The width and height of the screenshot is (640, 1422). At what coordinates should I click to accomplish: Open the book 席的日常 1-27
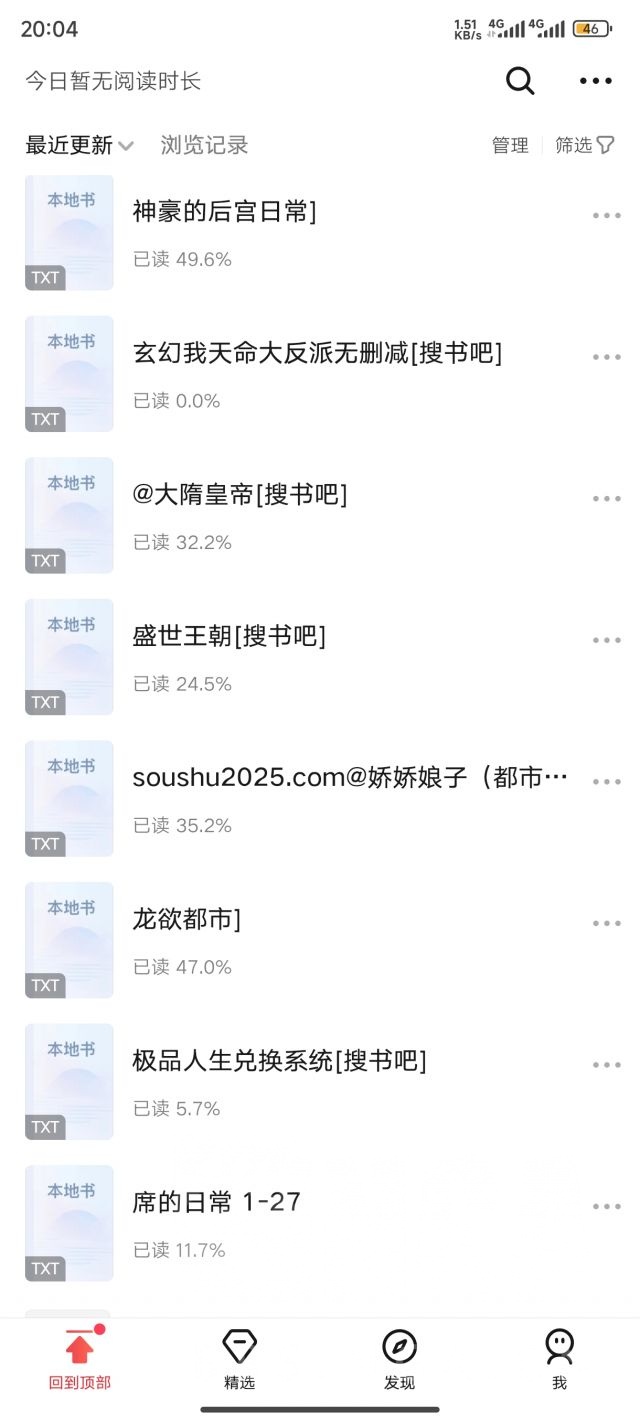click(216, 1203)
